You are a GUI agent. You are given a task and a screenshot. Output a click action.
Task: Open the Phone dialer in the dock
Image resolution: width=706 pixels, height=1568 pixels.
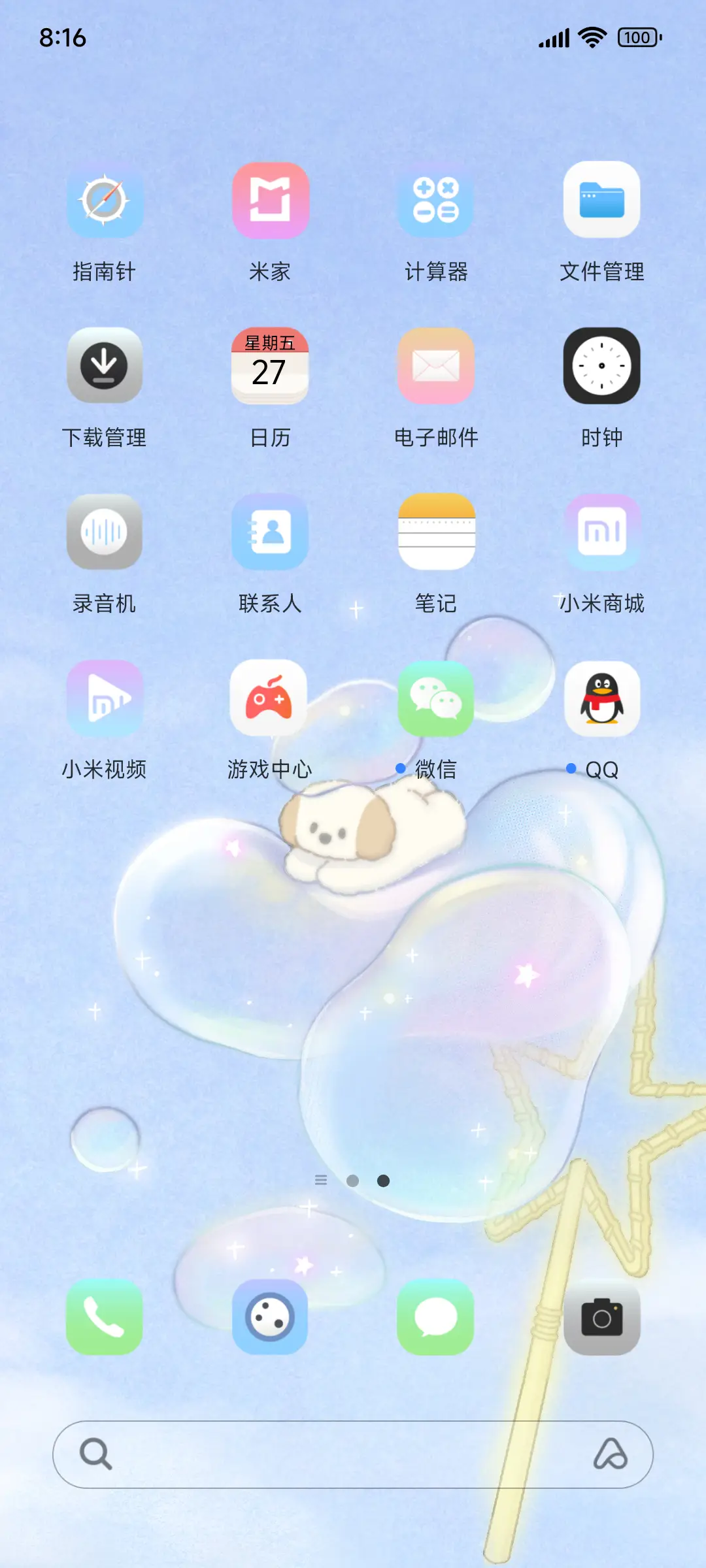coord(104,1317)
